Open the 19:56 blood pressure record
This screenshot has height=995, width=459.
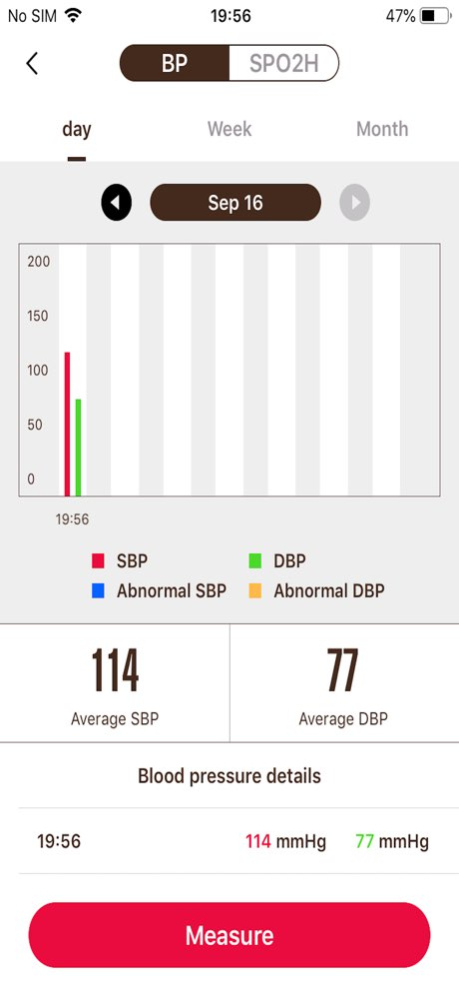(229, 842)
